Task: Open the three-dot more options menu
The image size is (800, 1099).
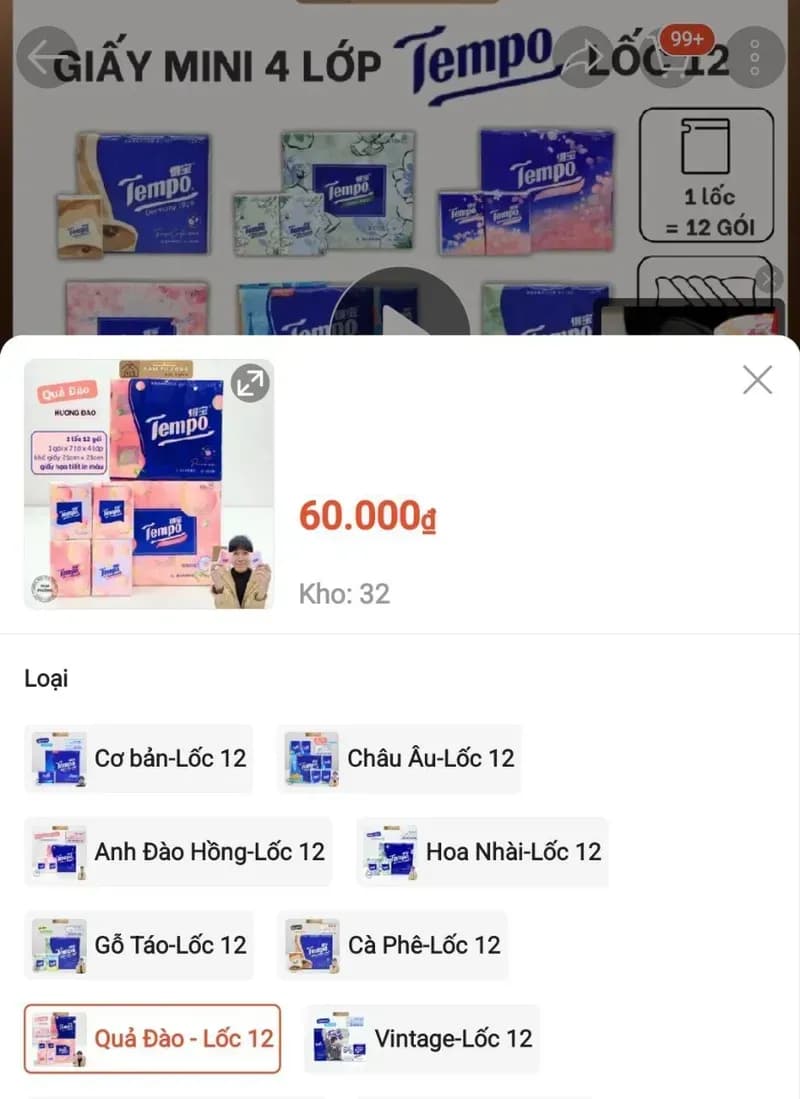Action: click(755, 57)
